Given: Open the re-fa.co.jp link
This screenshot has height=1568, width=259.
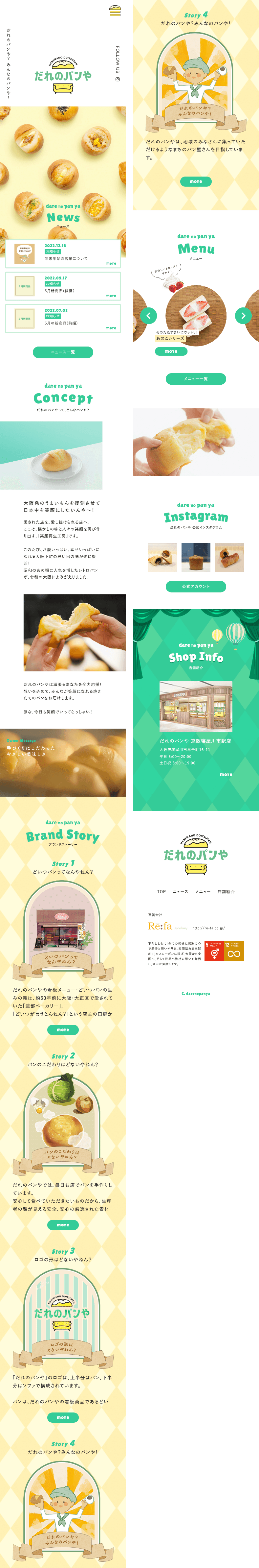Looking at the screenshot, I should click(x=208, y=928).
